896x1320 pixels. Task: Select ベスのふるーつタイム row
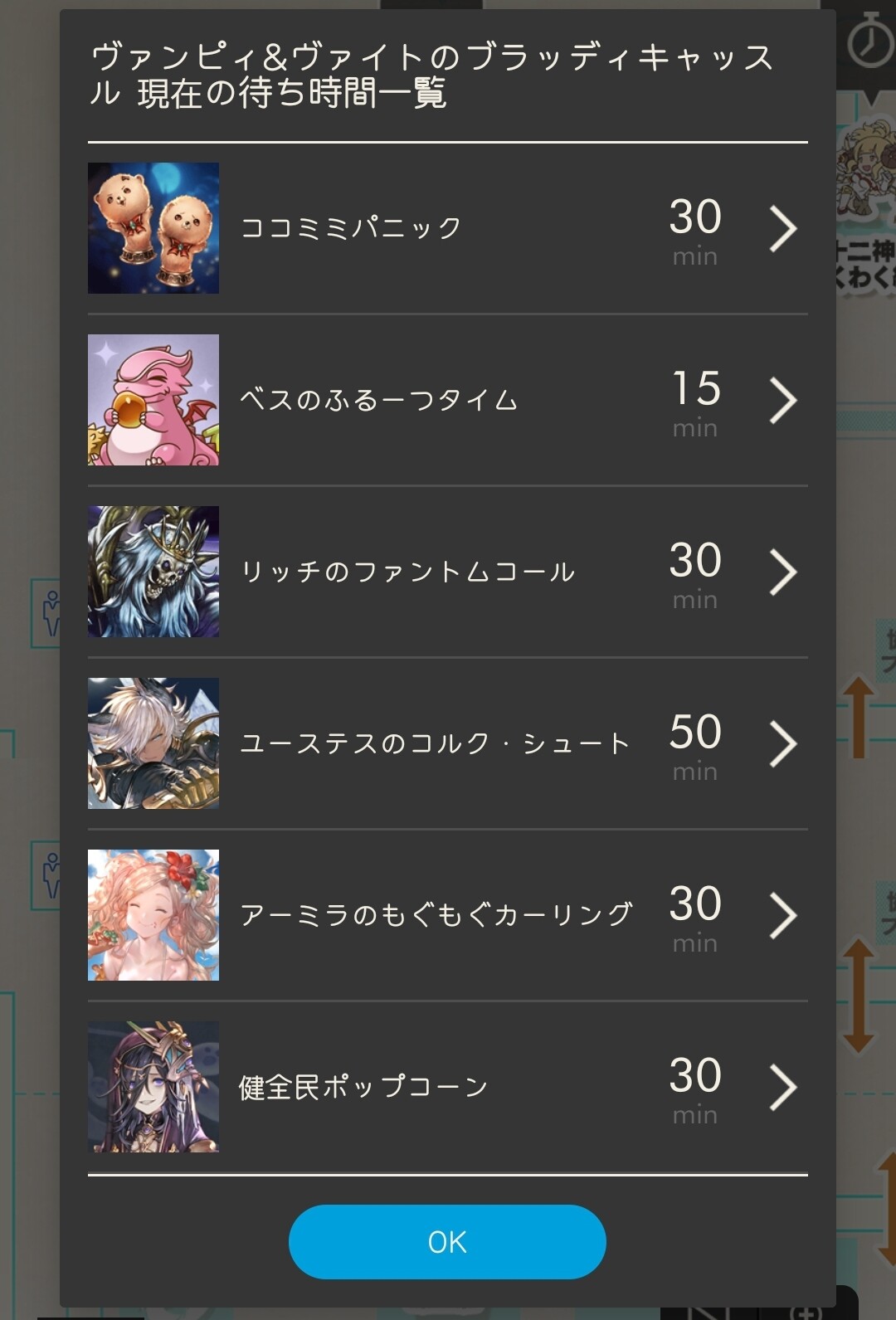[x=448, y=400]
